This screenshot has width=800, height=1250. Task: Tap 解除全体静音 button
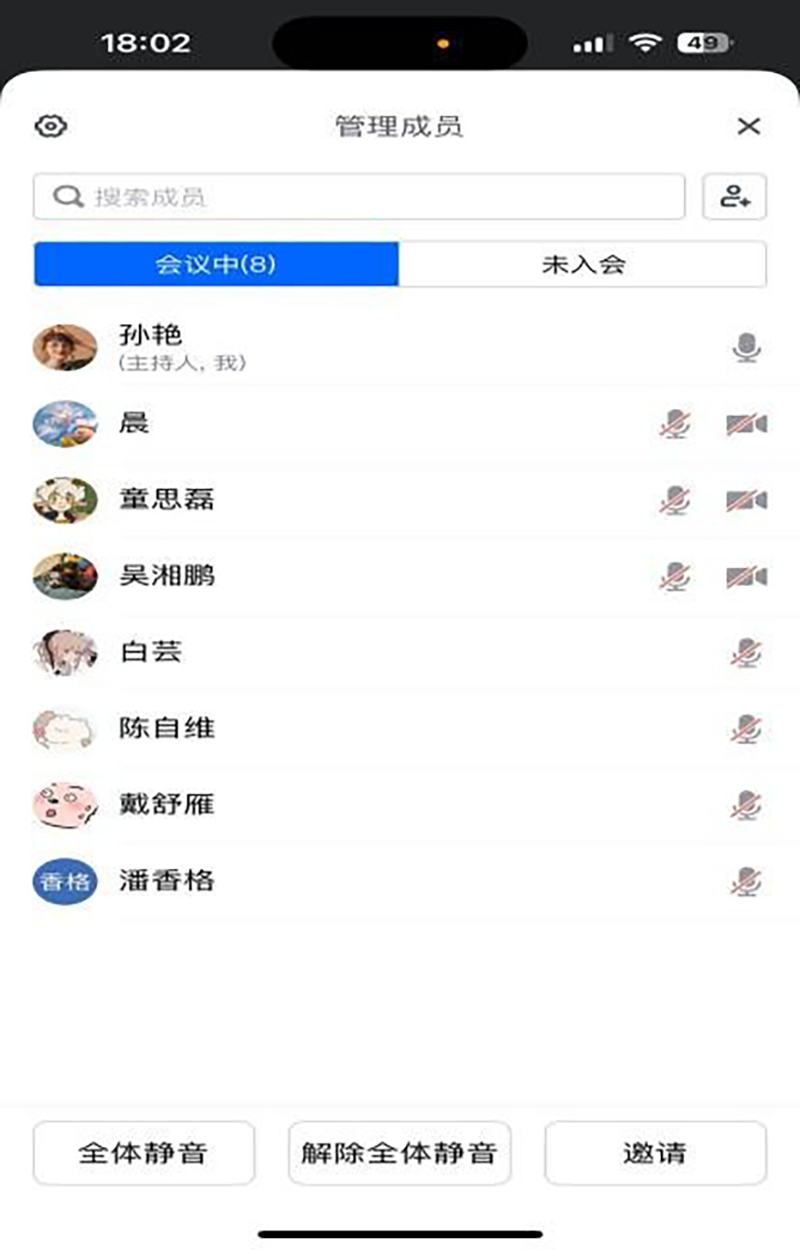click(399, 1153)
